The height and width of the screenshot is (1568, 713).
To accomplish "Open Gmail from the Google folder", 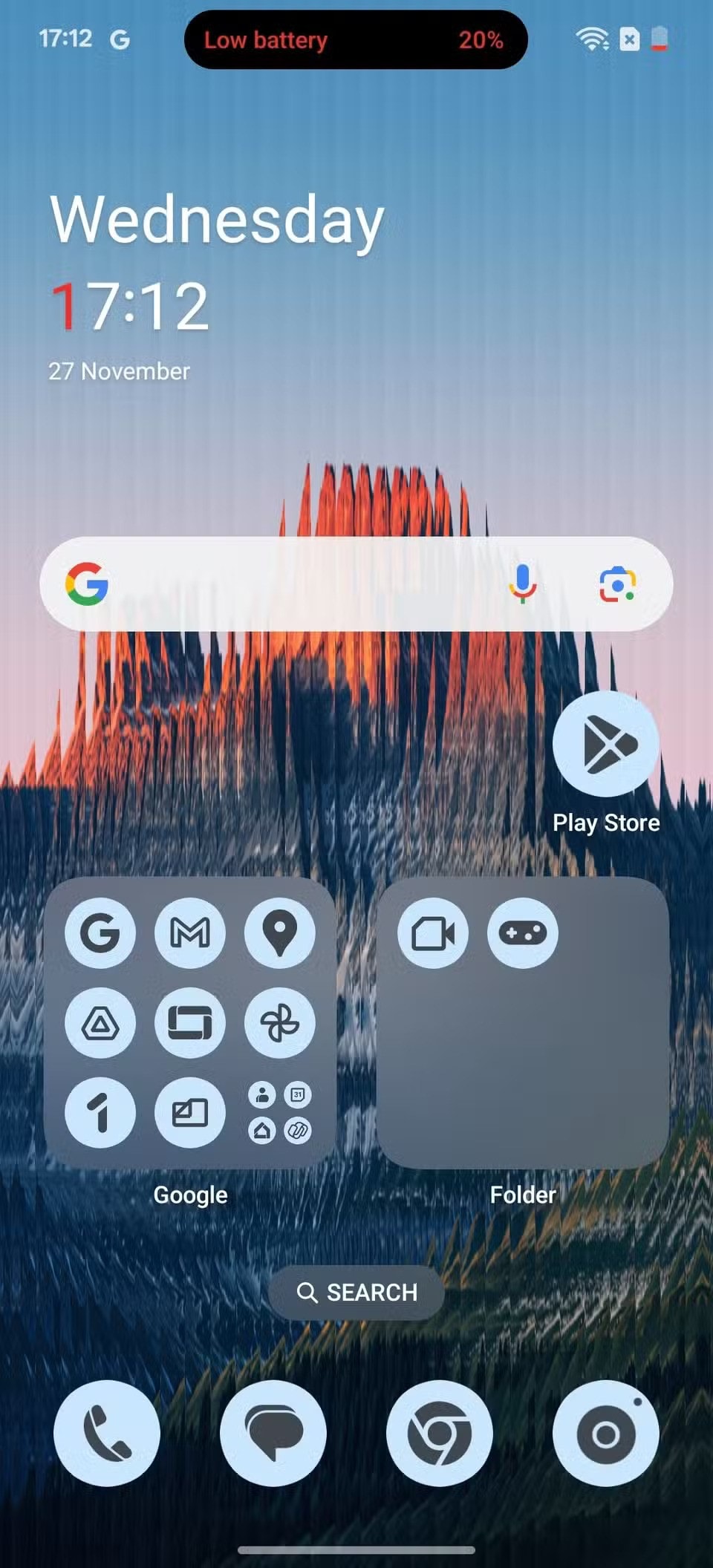I will tap(190, 932).
